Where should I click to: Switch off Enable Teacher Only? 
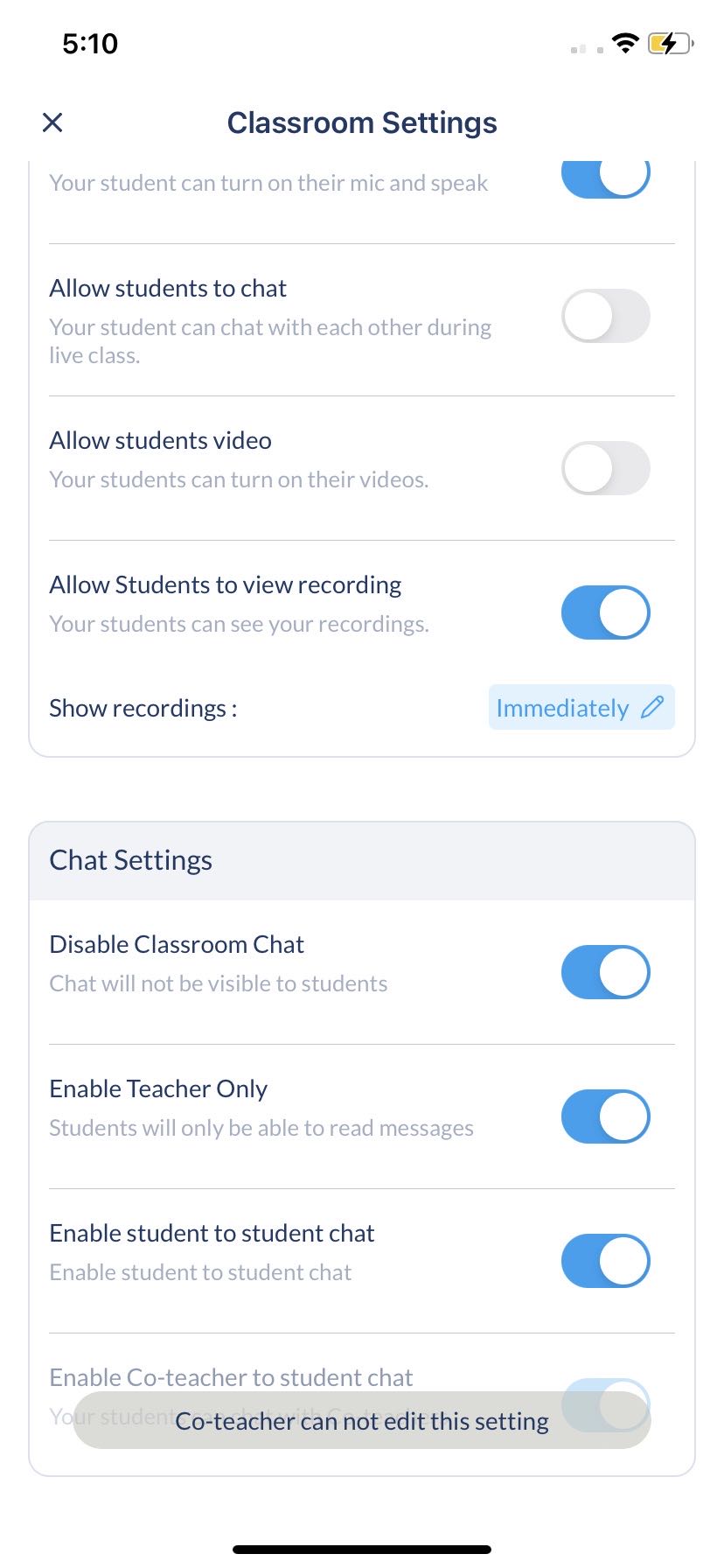pos(605,1116)
